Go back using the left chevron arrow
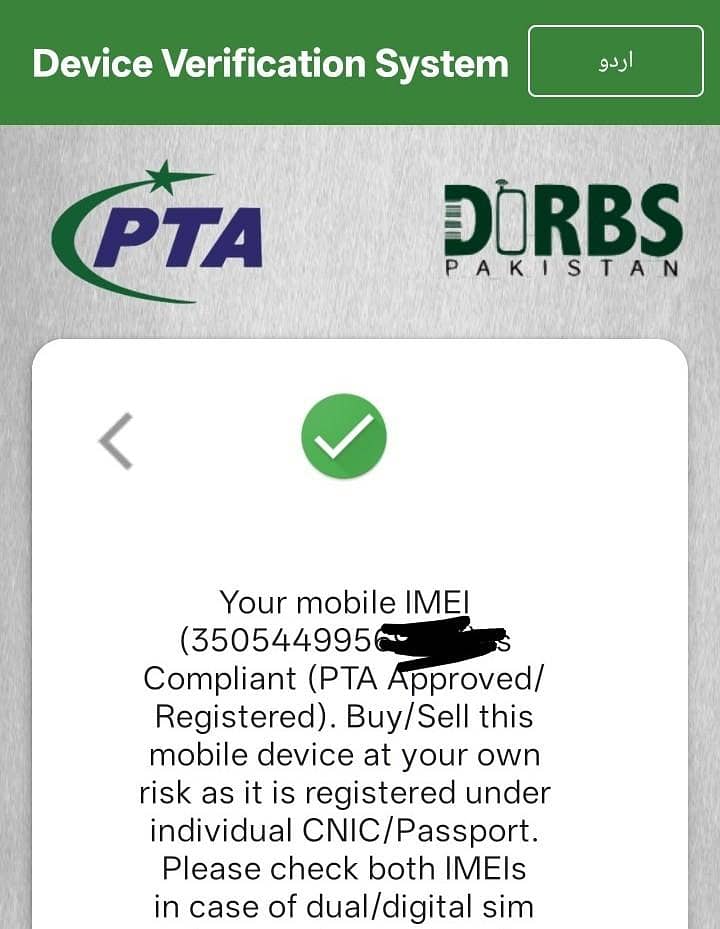 pyautogui.click(x=116, y=441)
